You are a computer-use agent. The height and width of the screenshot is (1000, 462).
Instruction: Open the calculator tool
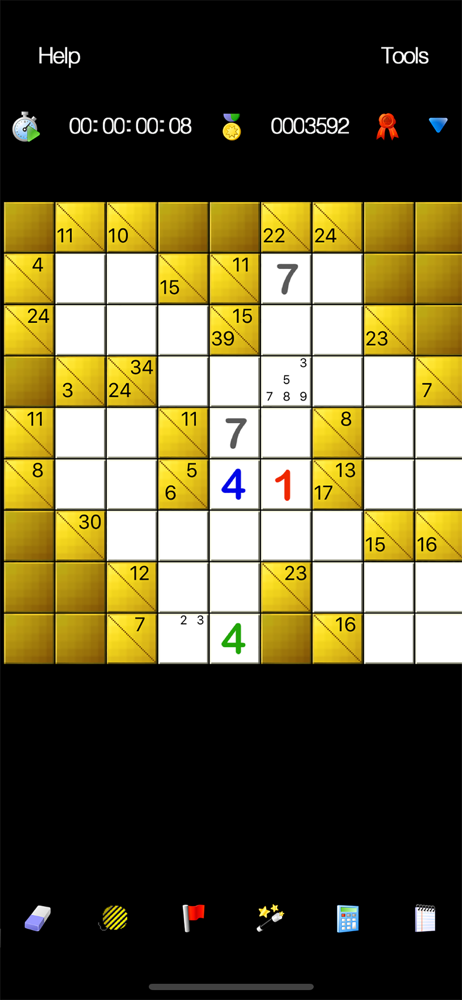pyautogui.click(x=348, y=918)
